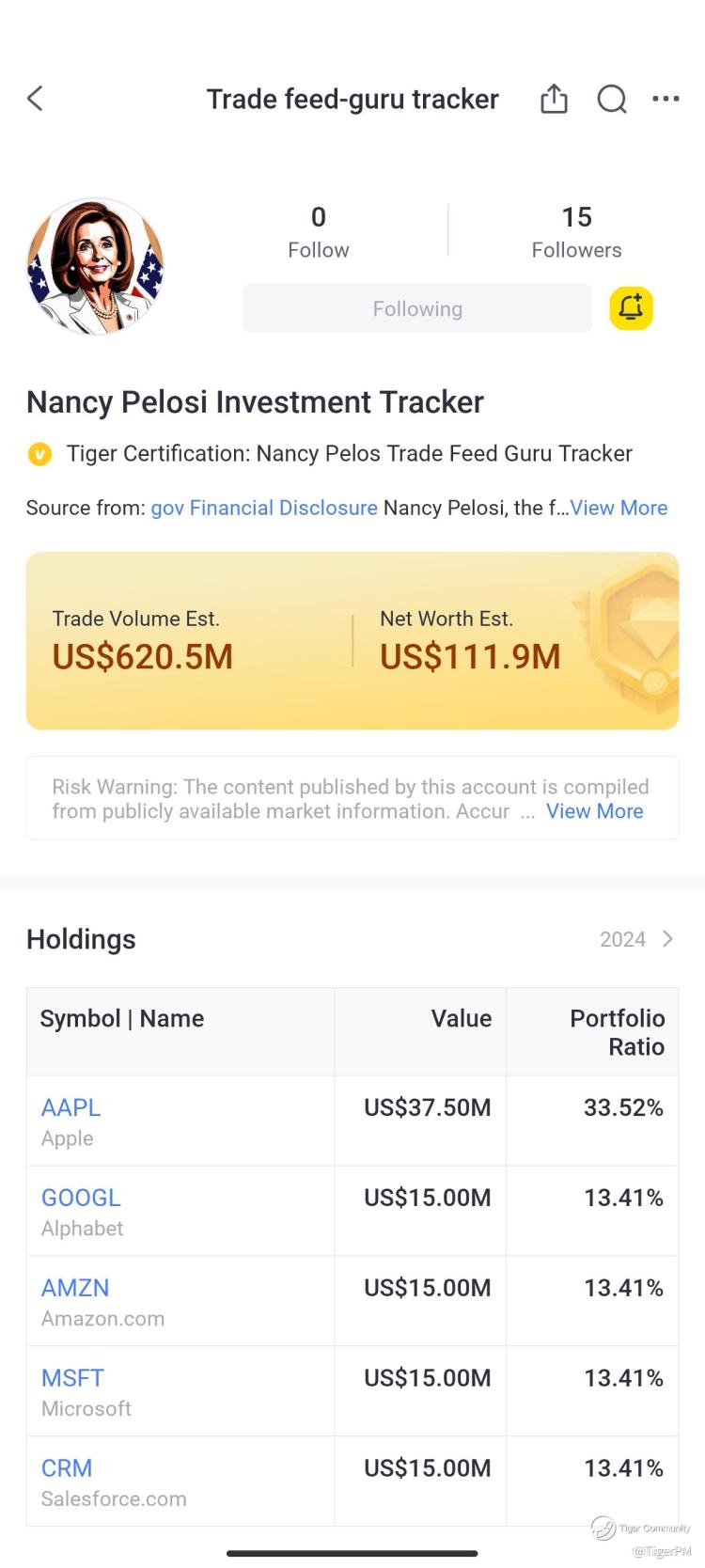Open the yellow notification bell
The width and height of the screenshot is (705, 1568).
632,308
